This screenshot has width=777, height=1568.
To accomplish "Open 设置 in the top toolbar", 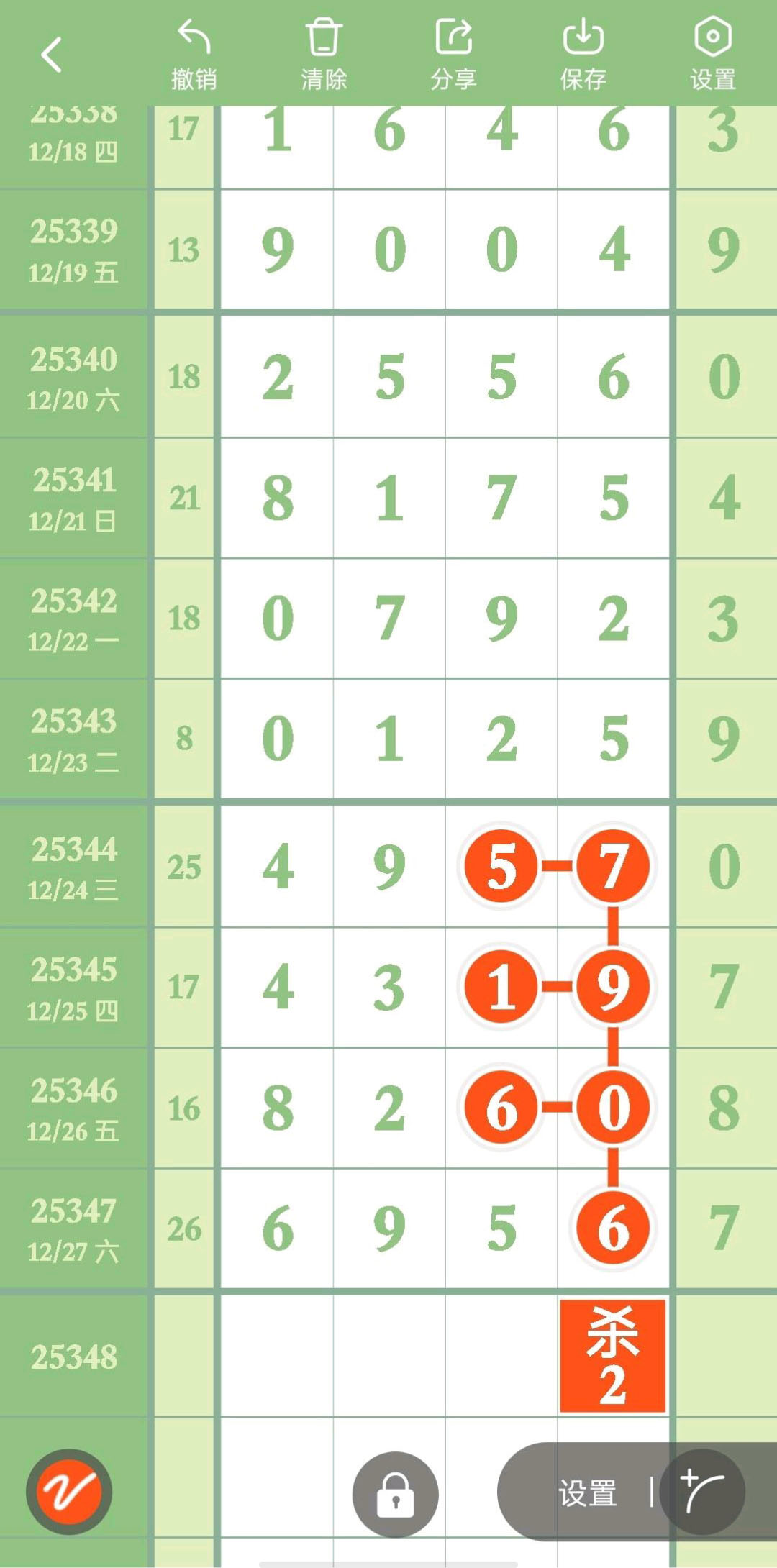I will coord(712,54).
